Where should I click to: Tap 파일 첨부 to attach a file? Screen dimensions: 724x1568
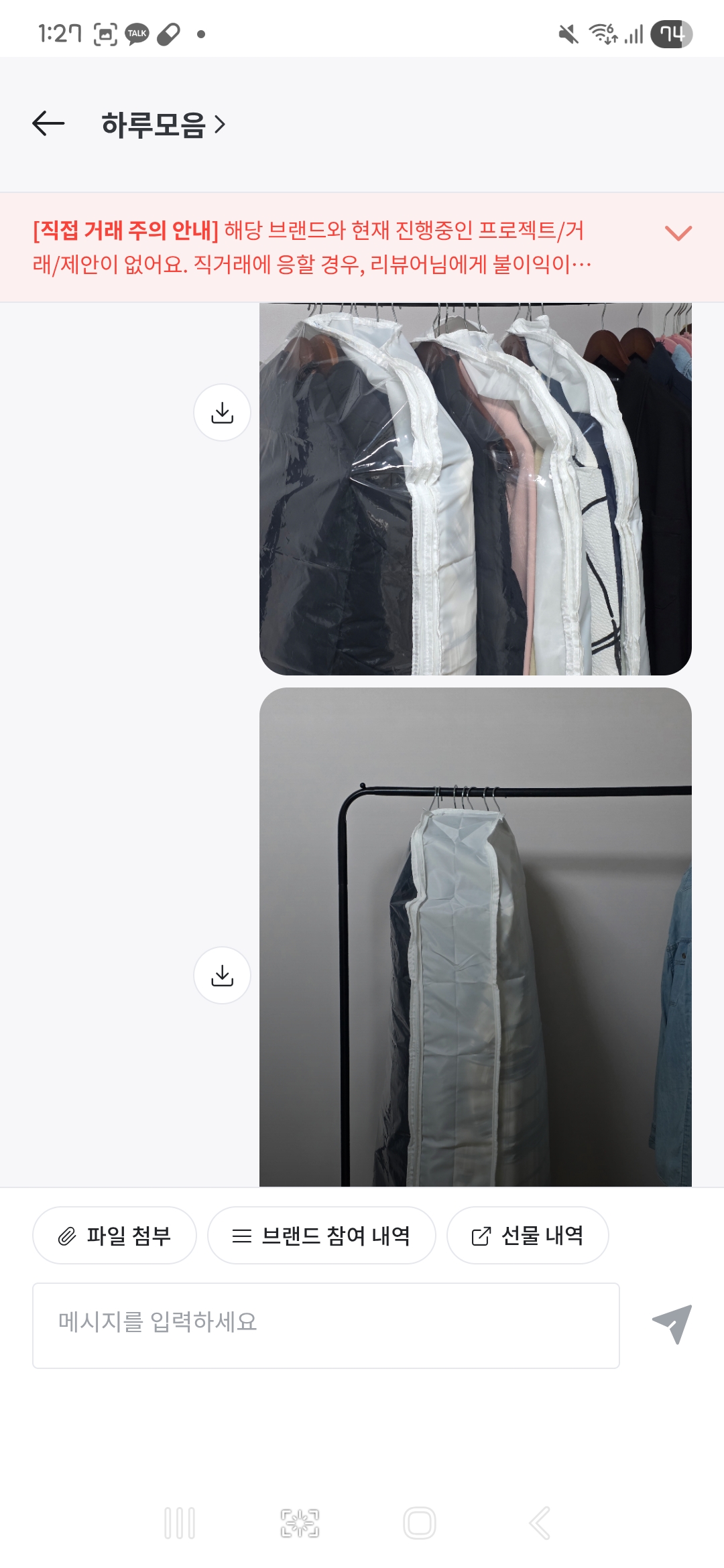[x=115, y=1235]
